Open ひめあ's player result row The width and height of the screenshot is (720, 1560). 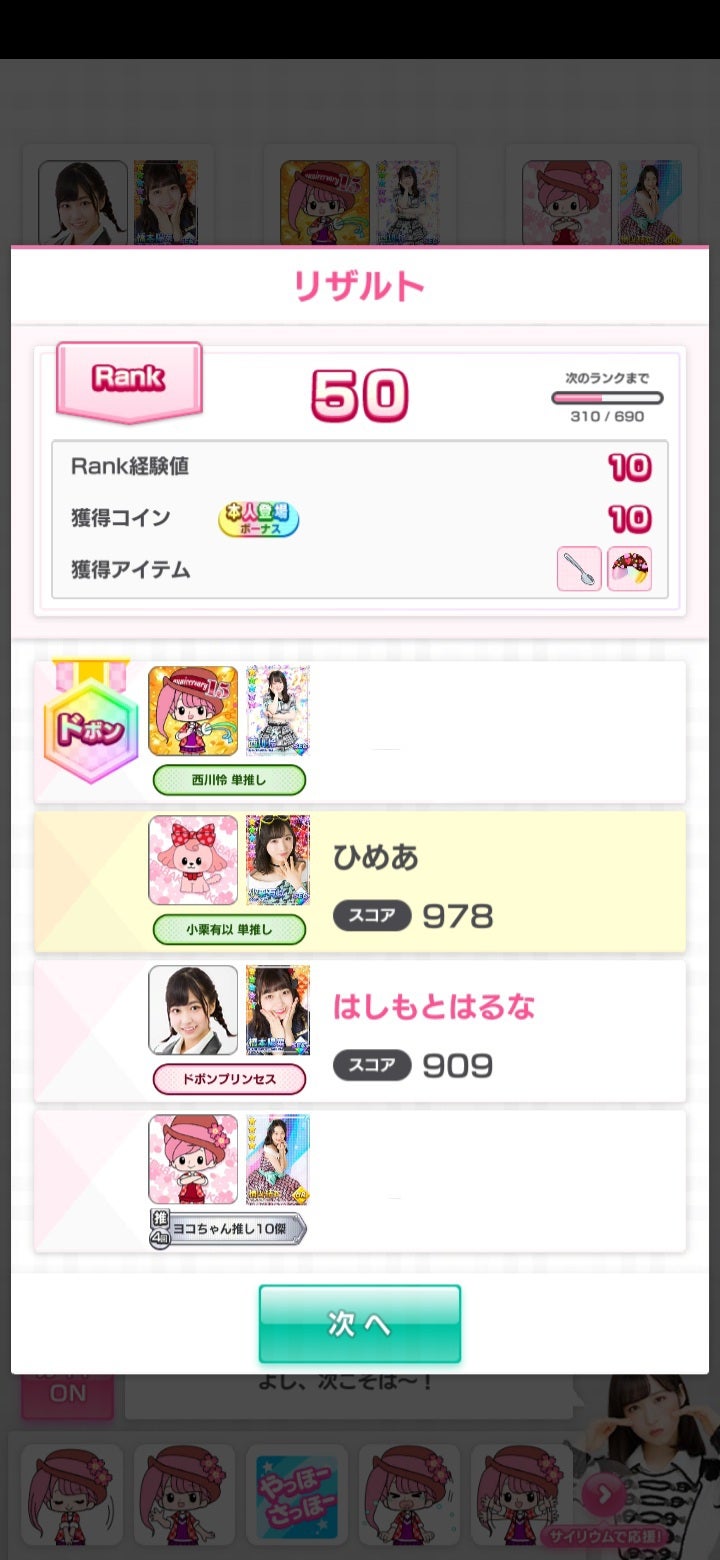[x=360, y=882]
